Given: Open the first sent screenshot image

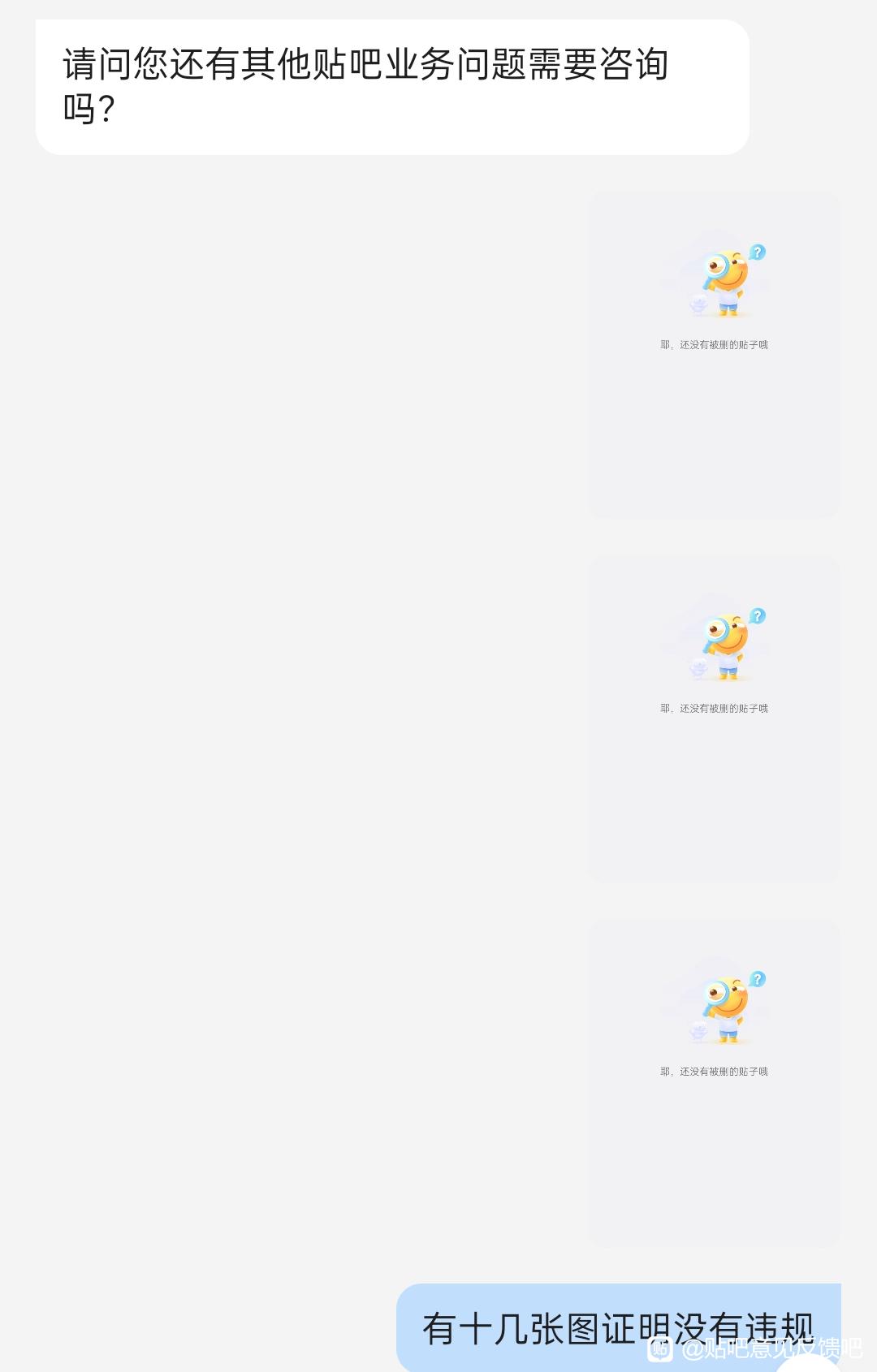Looking at the screenshot, I should coord(714,355).
